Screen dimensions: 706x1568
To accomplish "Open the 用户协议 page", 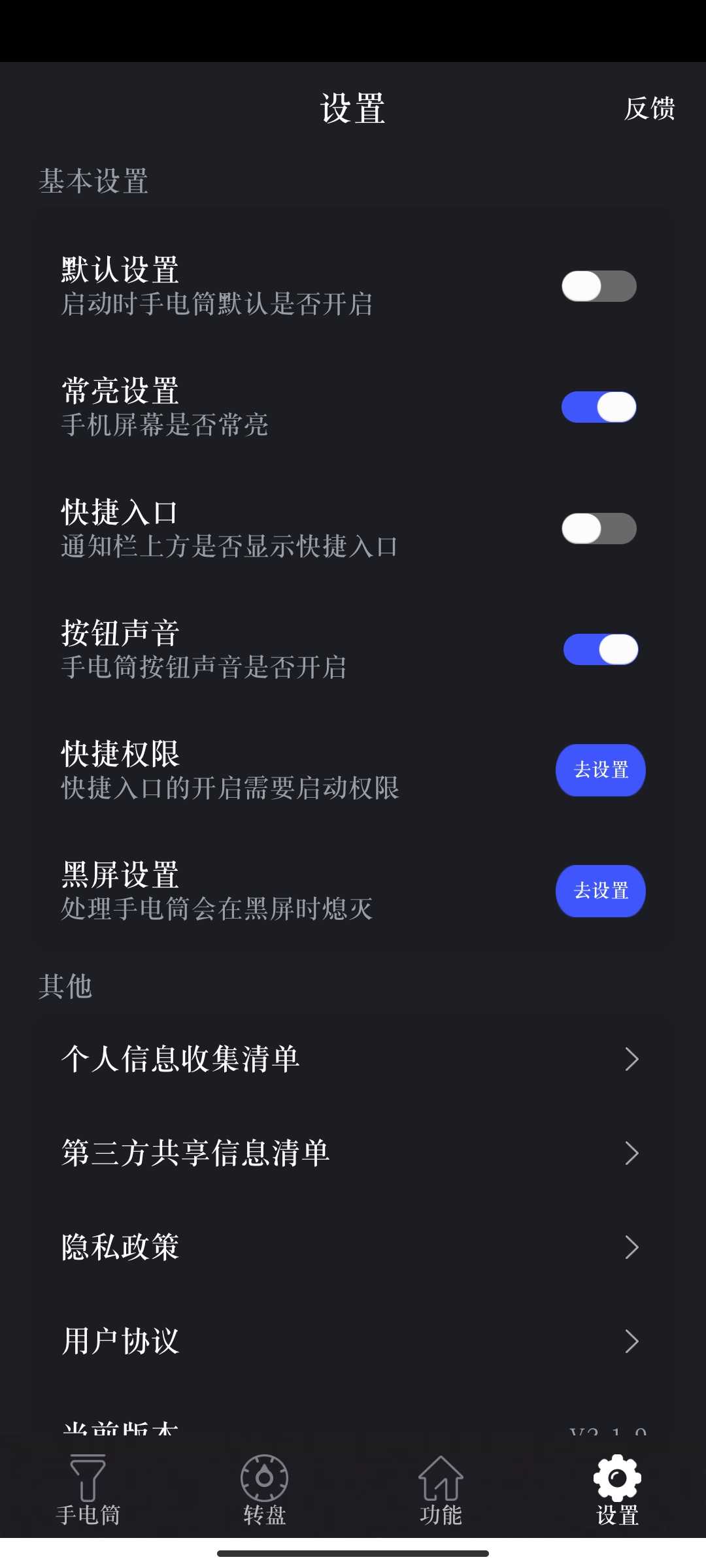I will coord(352,1341).
